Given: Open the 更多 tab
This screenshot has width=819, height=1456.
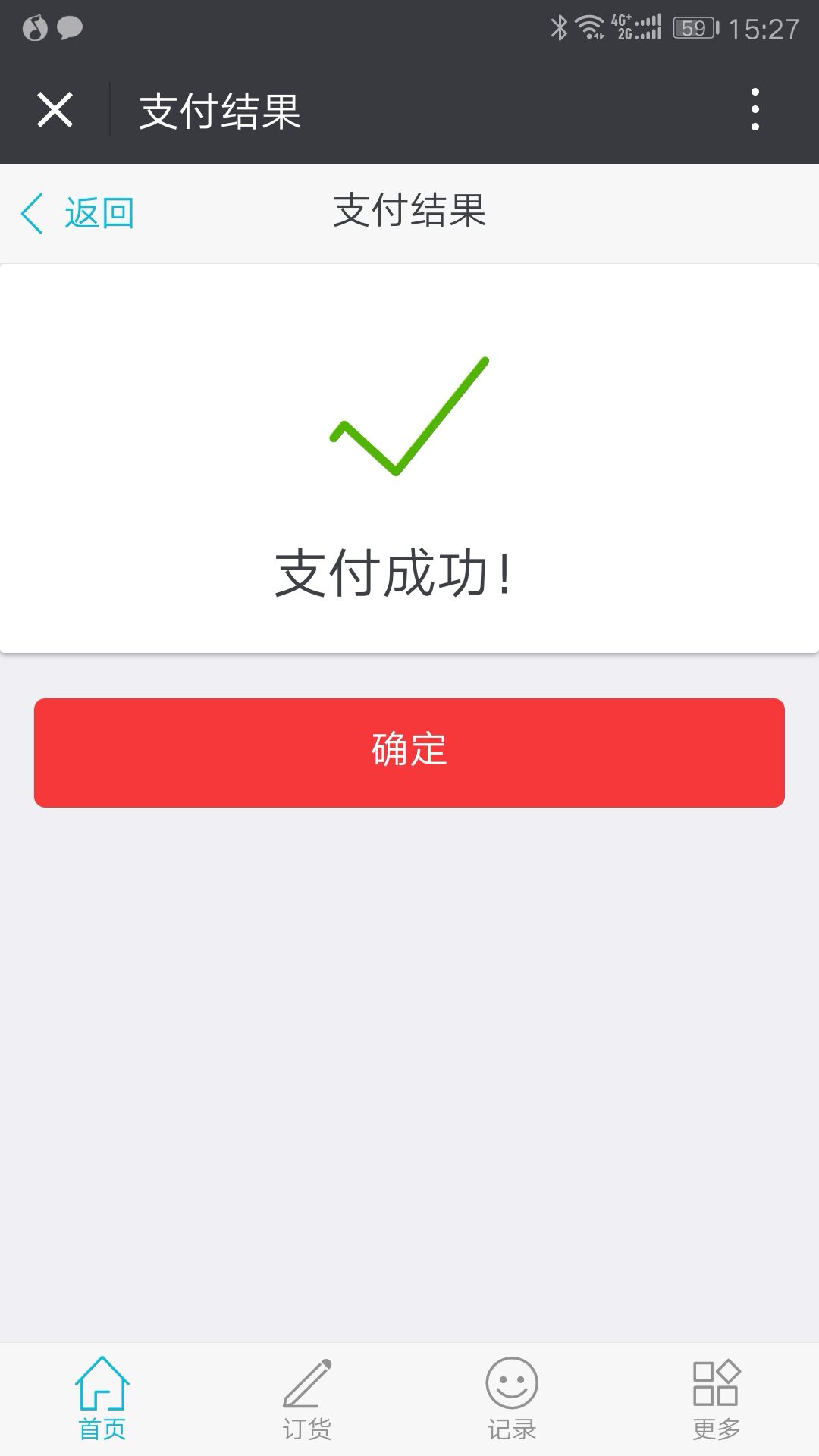Looking at the screenshot, I should click(717, 1399).
